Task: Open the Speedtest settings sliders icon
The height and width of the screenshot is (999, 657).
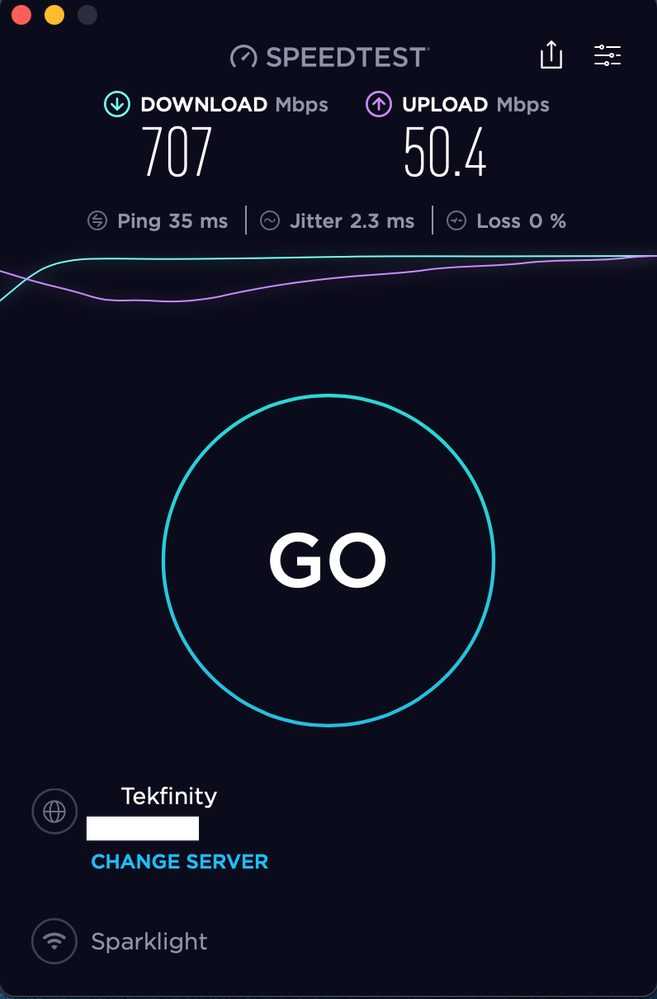Action: 607,56
